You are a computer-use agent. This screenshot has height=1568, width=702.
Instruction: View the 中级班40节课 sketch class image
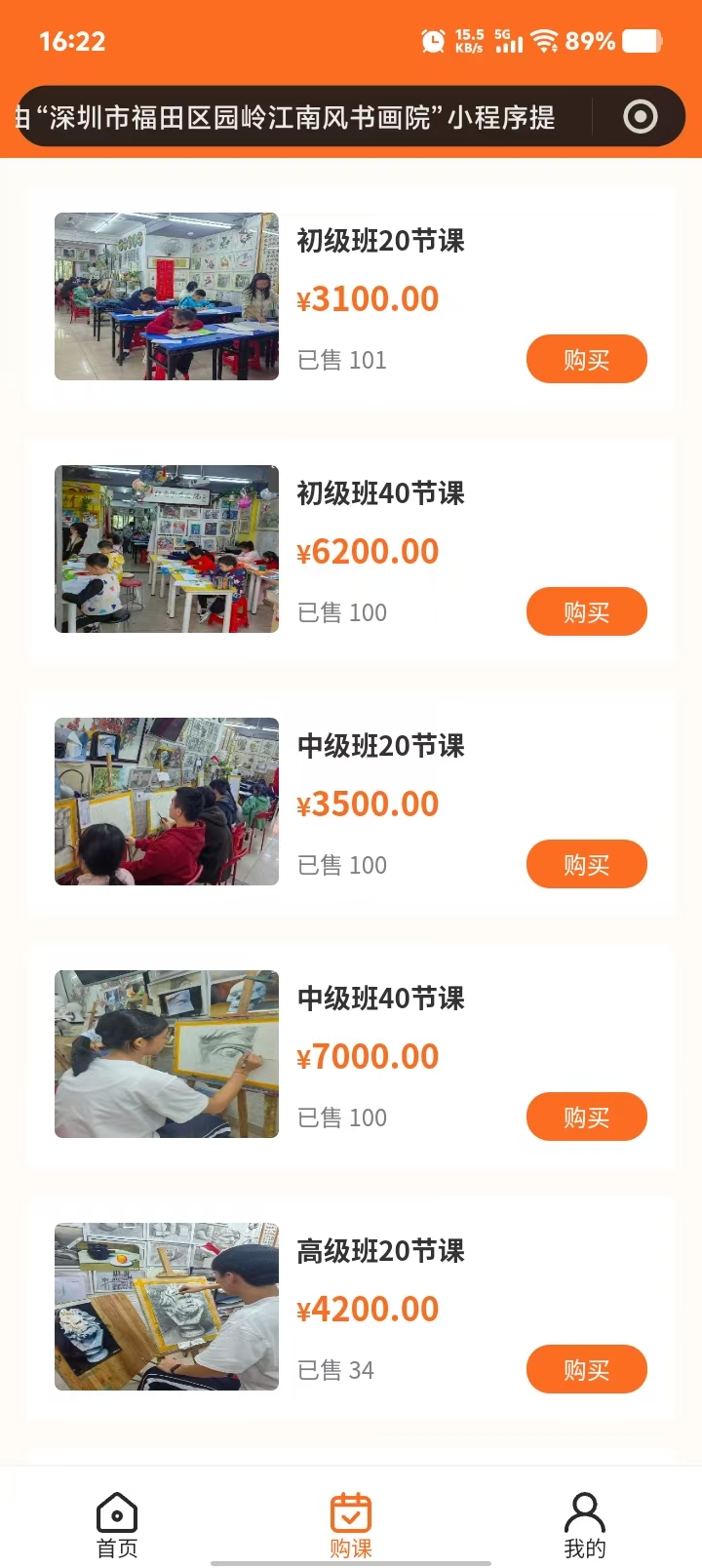point(167,1054)
